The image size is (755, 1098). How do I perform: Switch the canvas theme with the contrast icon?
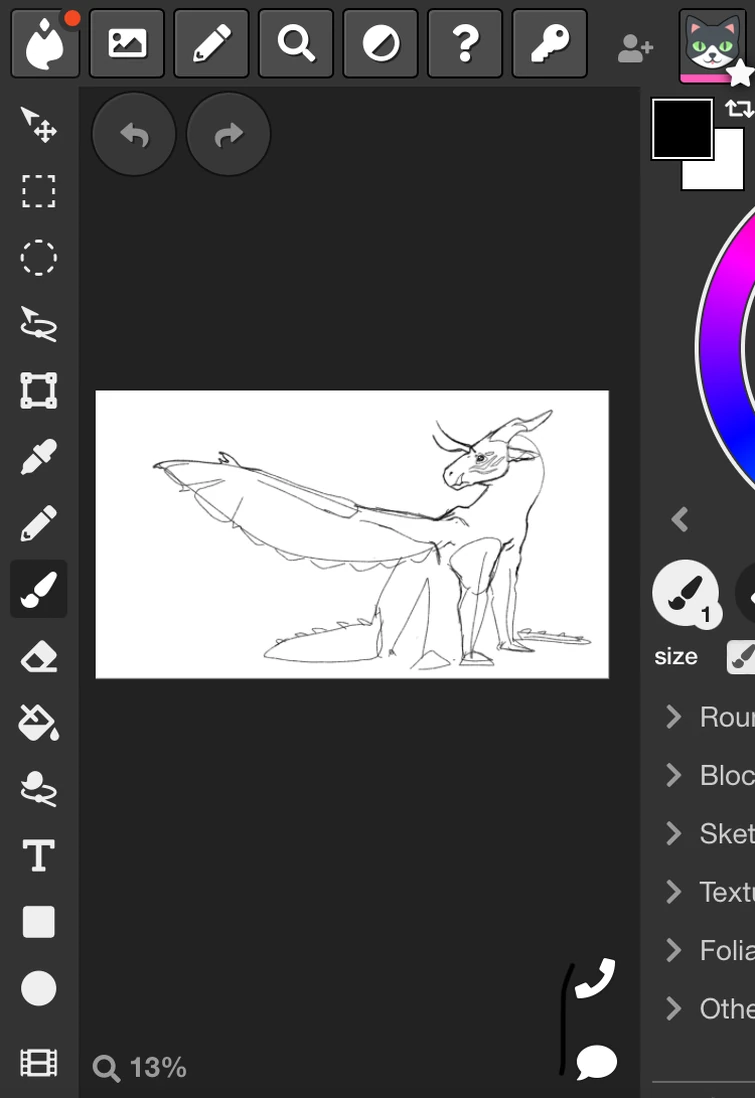[x=380, y=43]
